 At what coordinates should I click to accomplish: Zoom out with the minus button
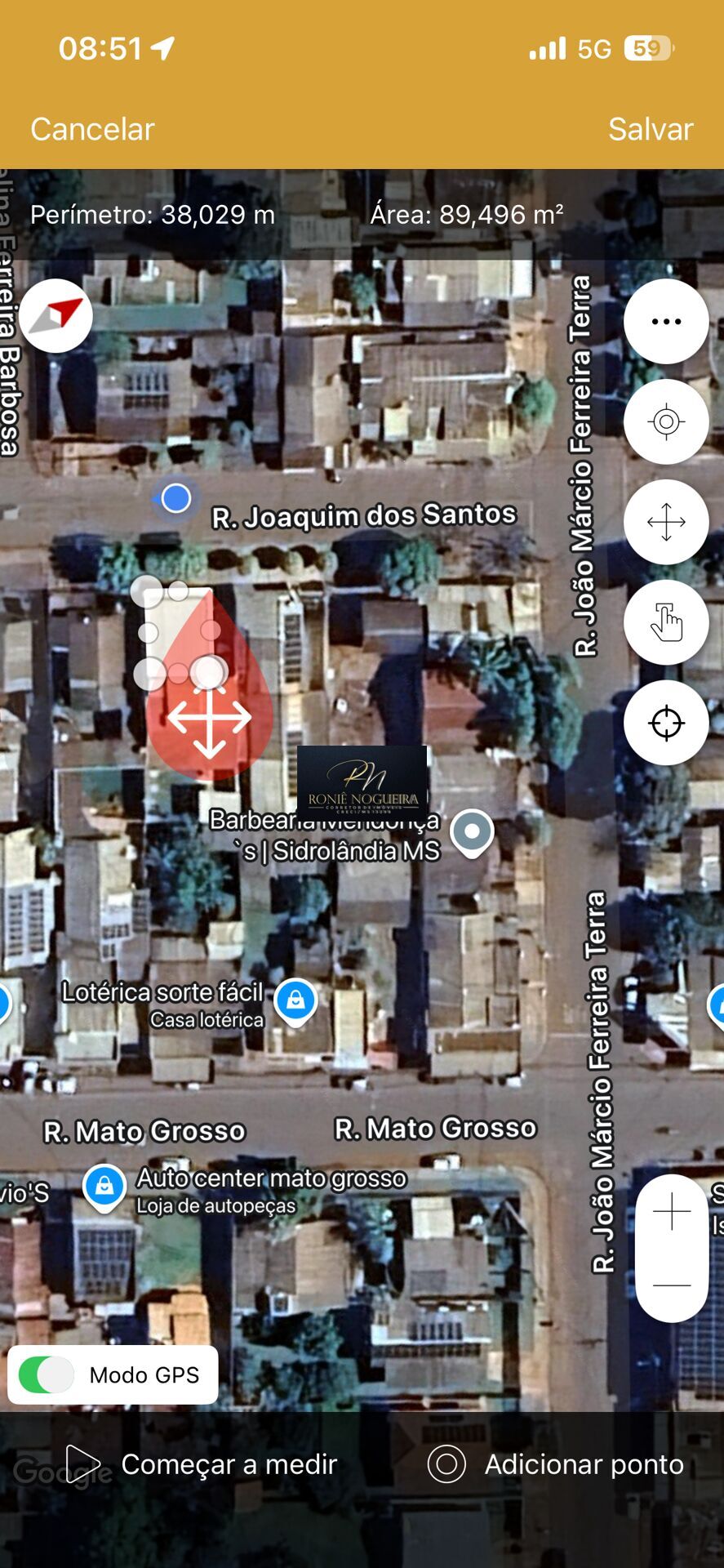coord(672,1285)
